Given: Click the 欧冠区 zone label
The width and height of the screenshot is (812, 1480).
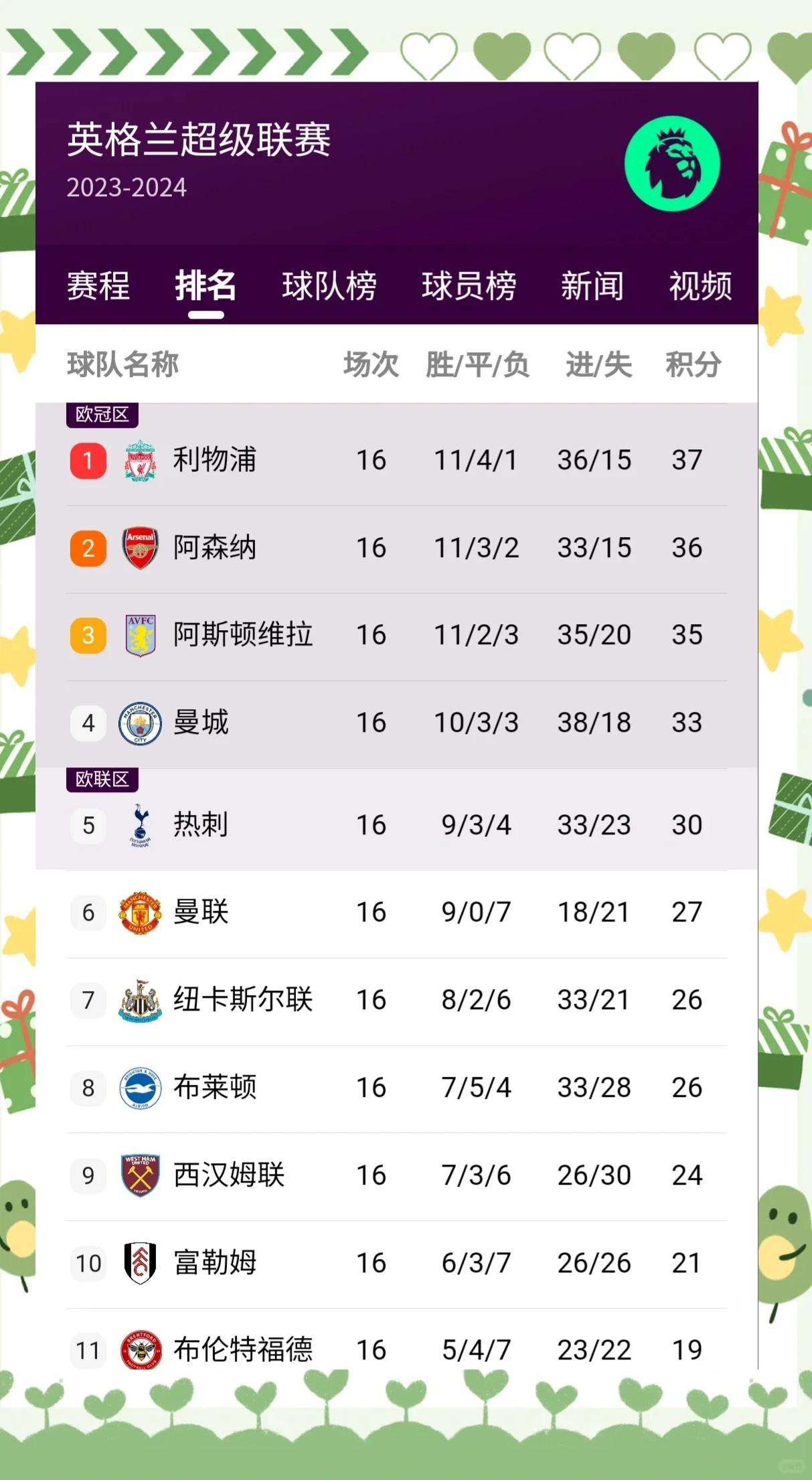Looking at the screenshot, I should click(102, 414).
